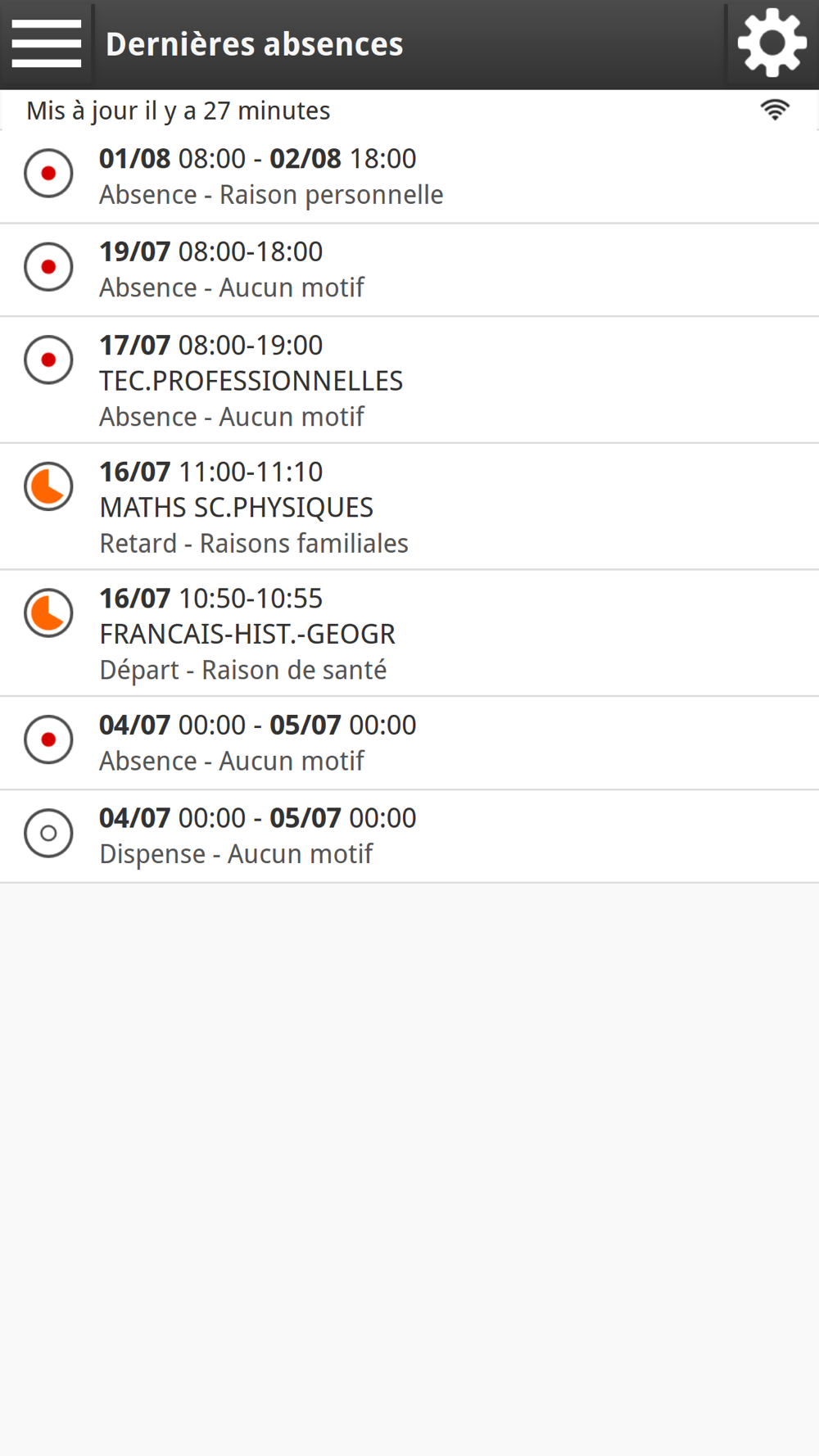The width and height of the screenshot is (819, 1456).
Task: View the MATHS SC.PHYSIQUES retard entry
Action: pyautogui.click(x=409, y=507)
